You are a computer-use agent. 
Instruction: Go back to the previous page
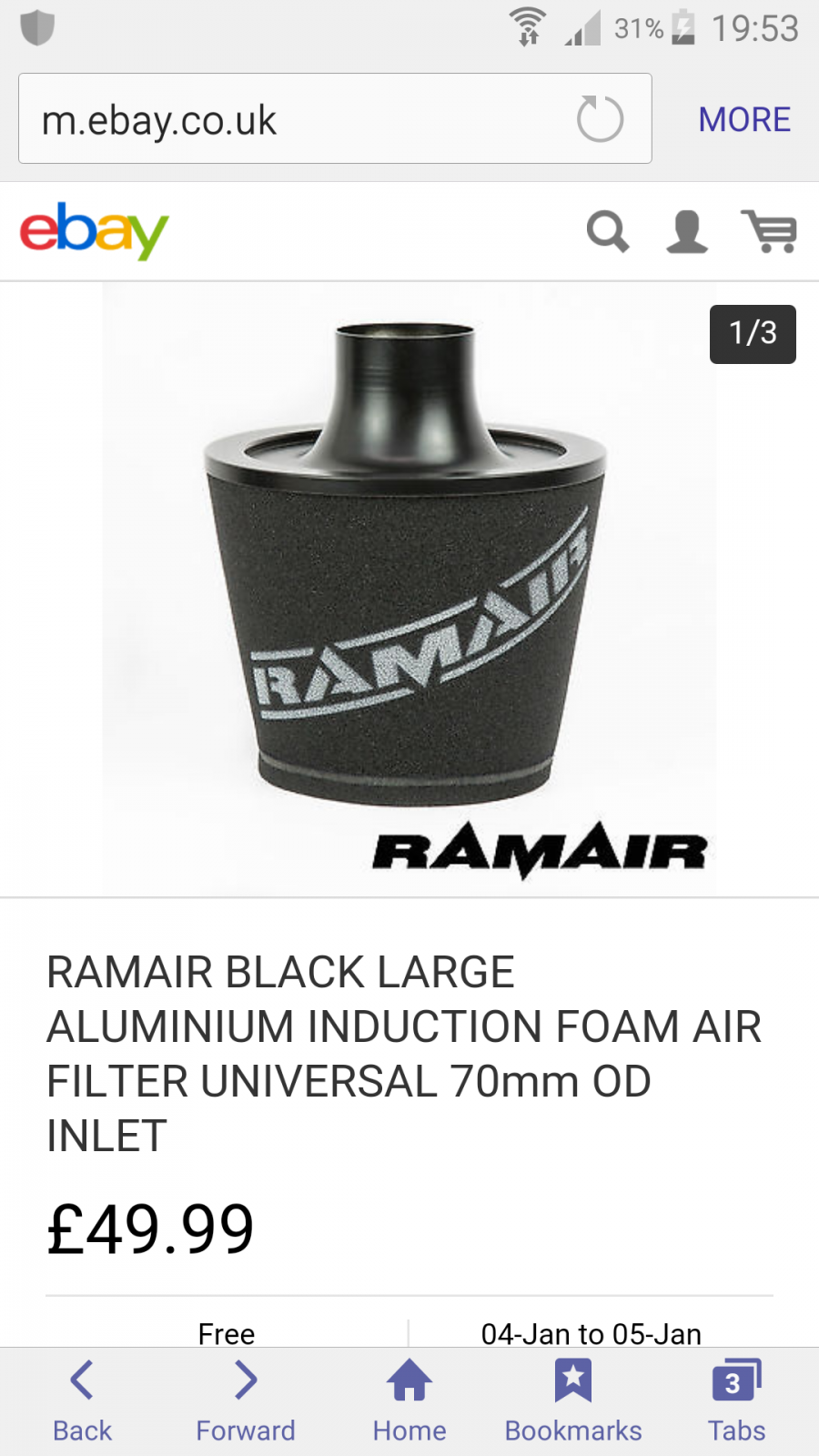(82, 1401)
